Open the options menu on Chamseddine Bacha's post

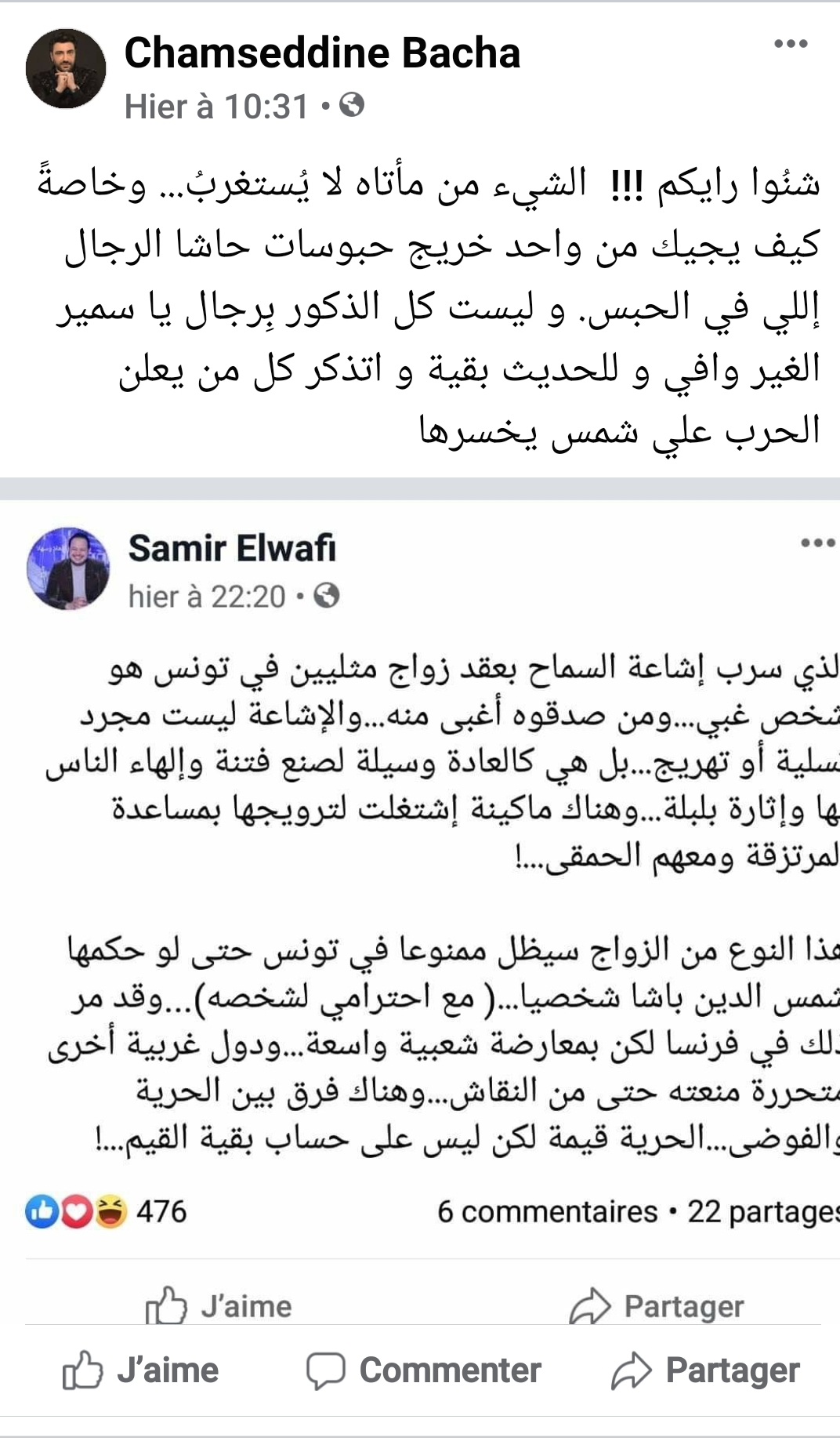click(x=791, y=44)
